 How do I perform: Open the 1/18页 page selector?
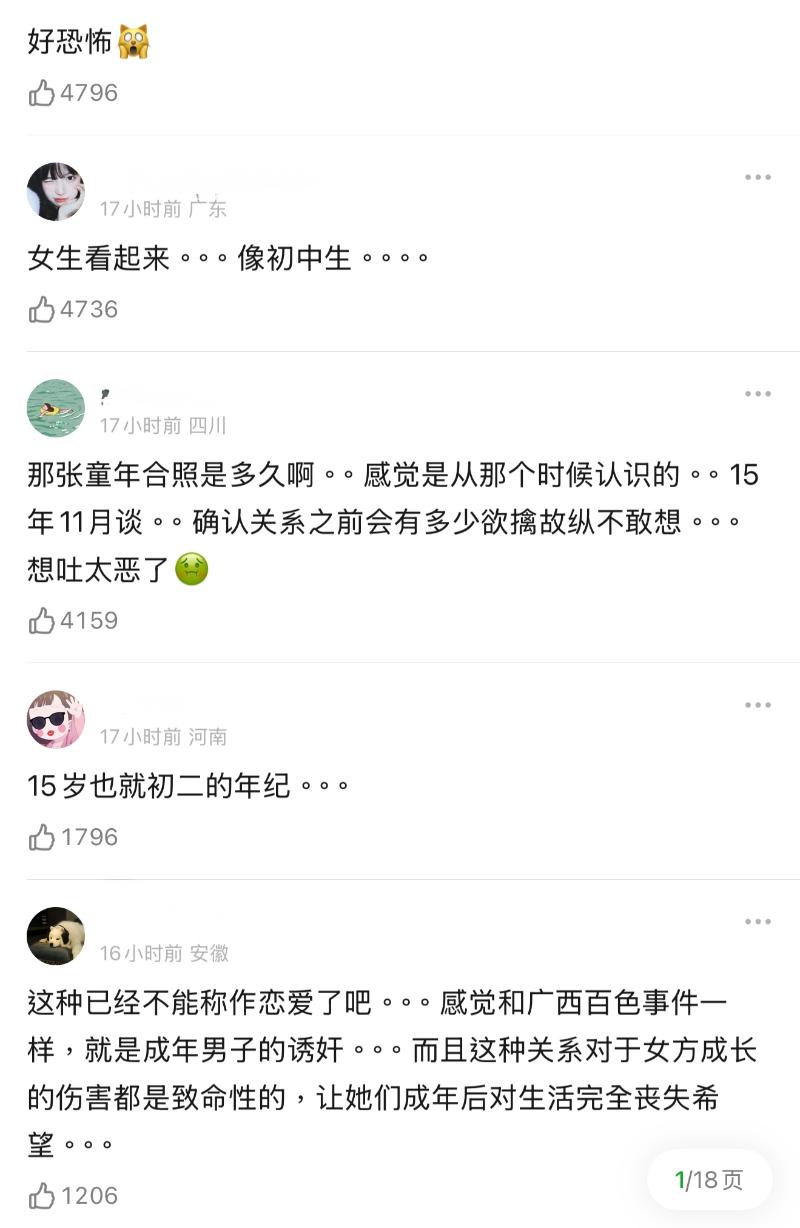(x=709, y=1180)
